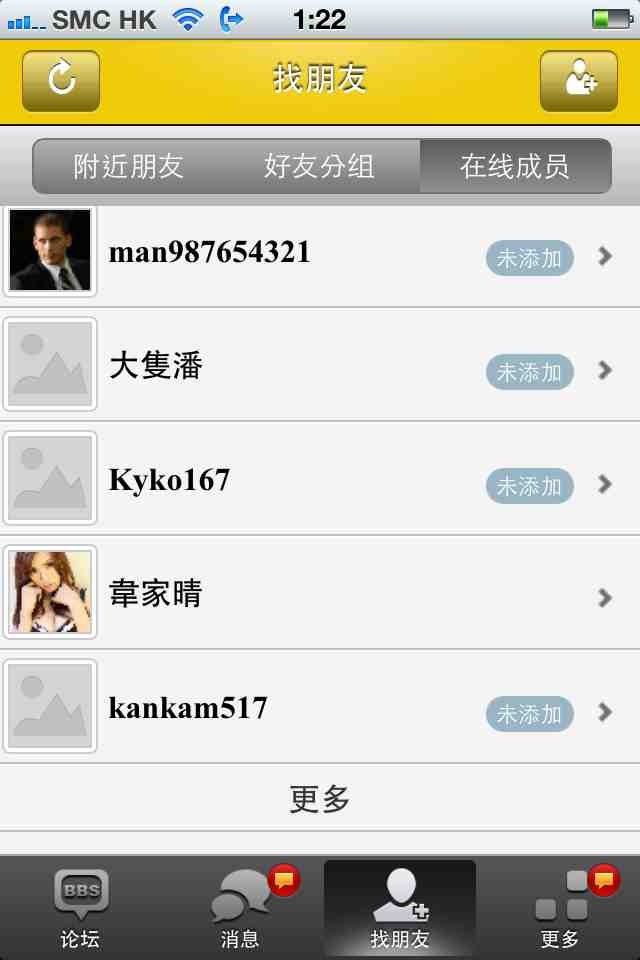Tap the add friend icon

(579, 81)
